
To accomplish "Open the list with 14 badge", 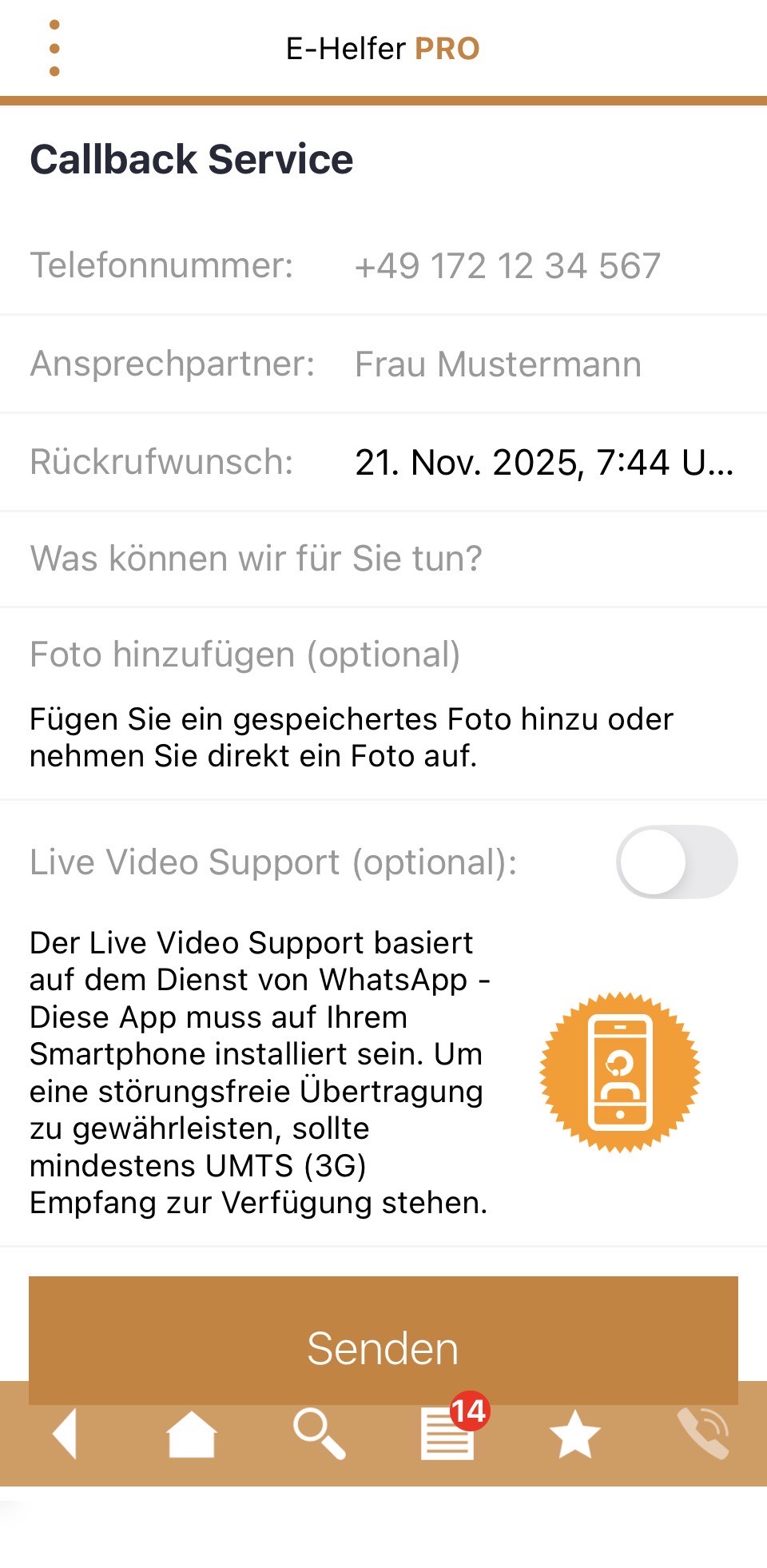I will tap(447, 1436).
